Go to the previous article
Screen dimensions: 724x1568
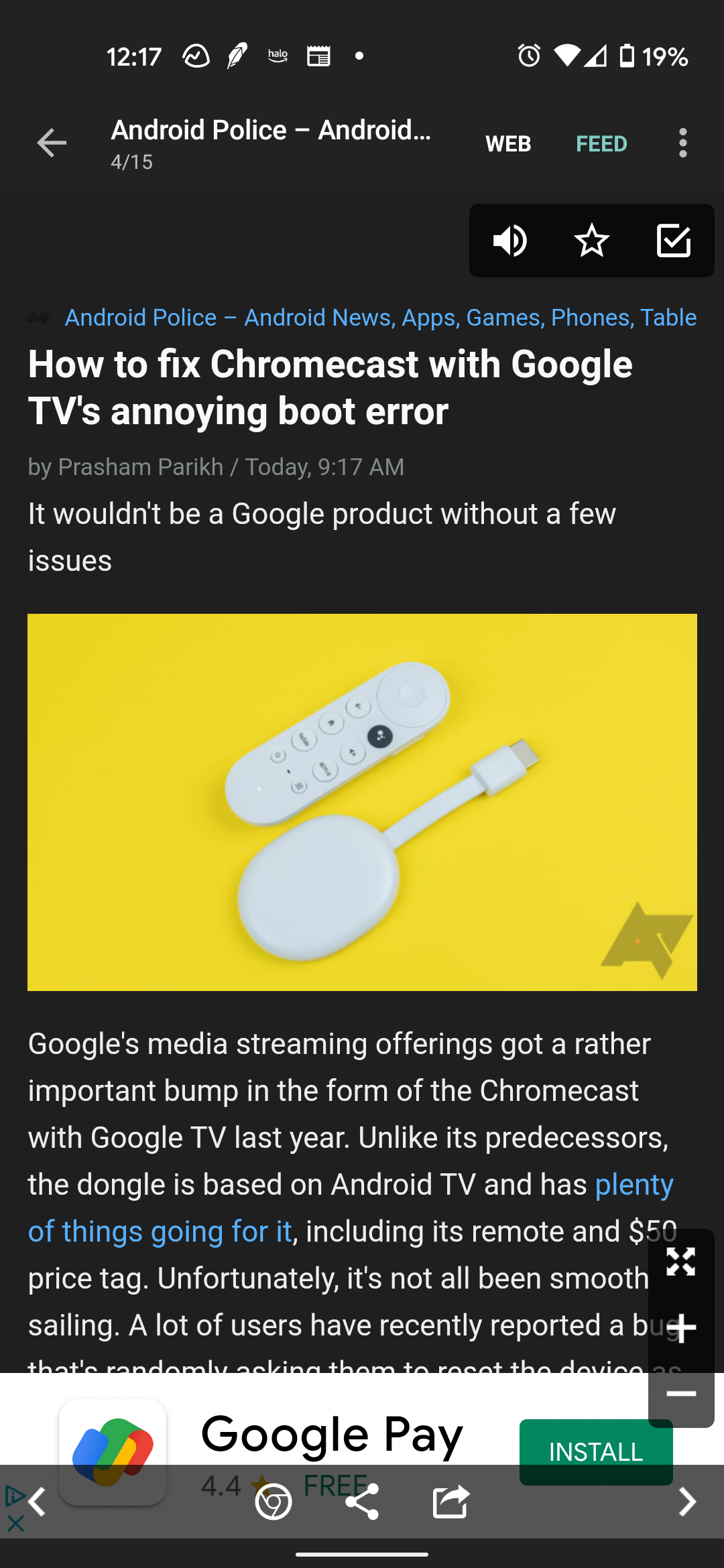pyautogui.click(x=37, y=1502)
